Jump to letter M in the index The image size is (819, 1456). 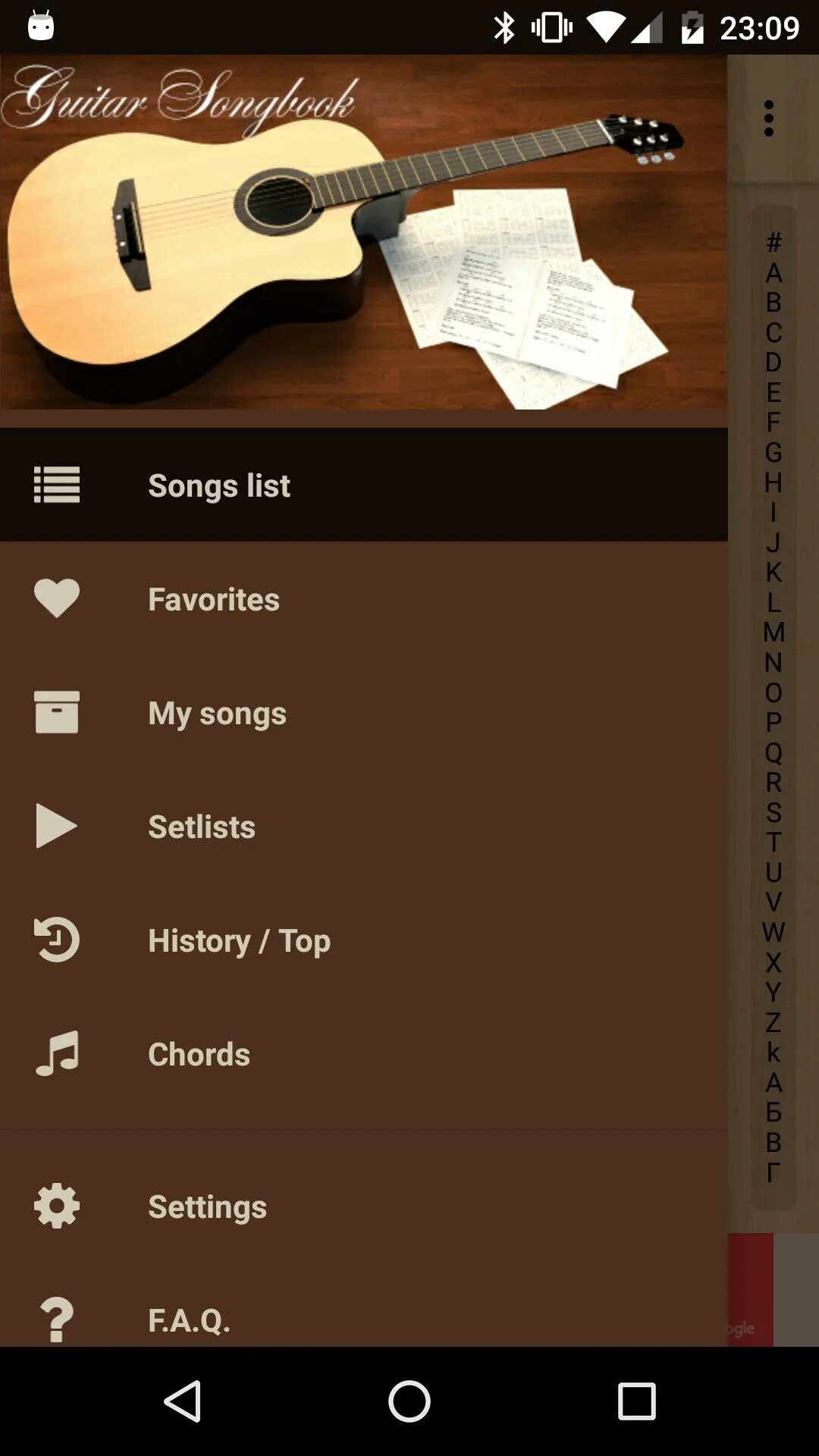pyautogui.click(x=773, y=632)
